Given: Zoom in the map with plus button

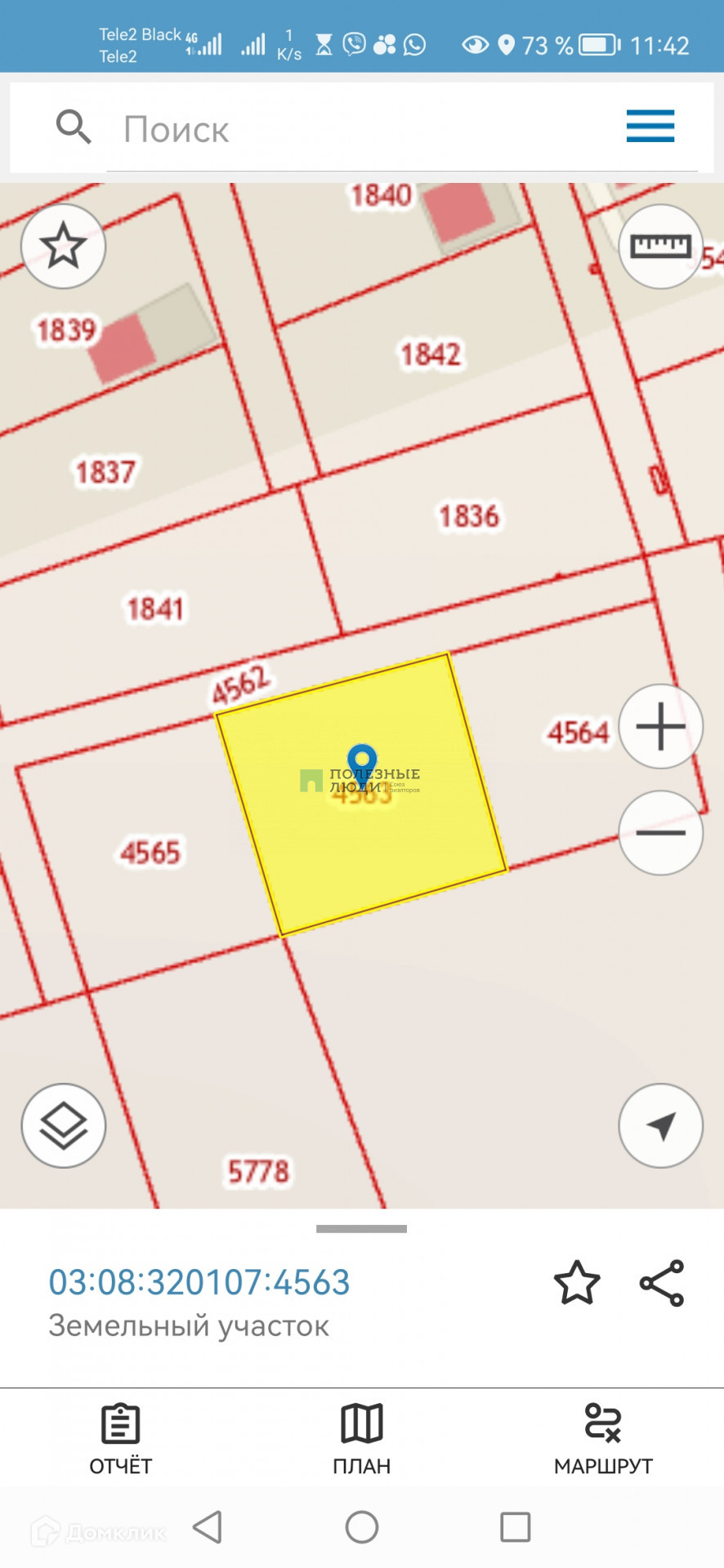Looking at the screenshot, I should pos(660,726).
